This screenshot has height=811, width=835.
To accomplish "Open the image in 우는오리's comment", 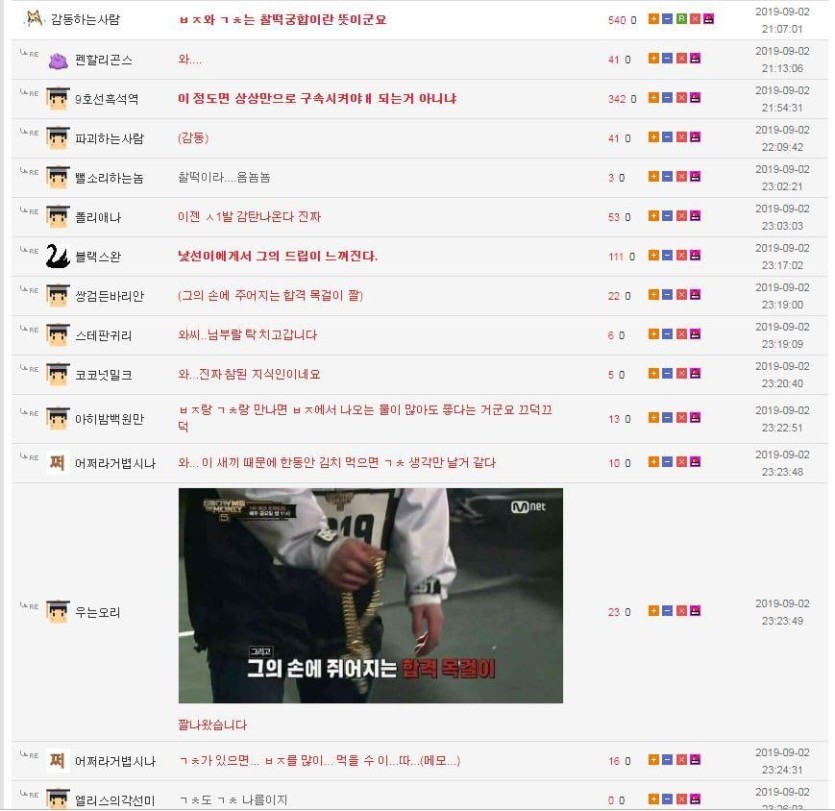I will [370, 595].
